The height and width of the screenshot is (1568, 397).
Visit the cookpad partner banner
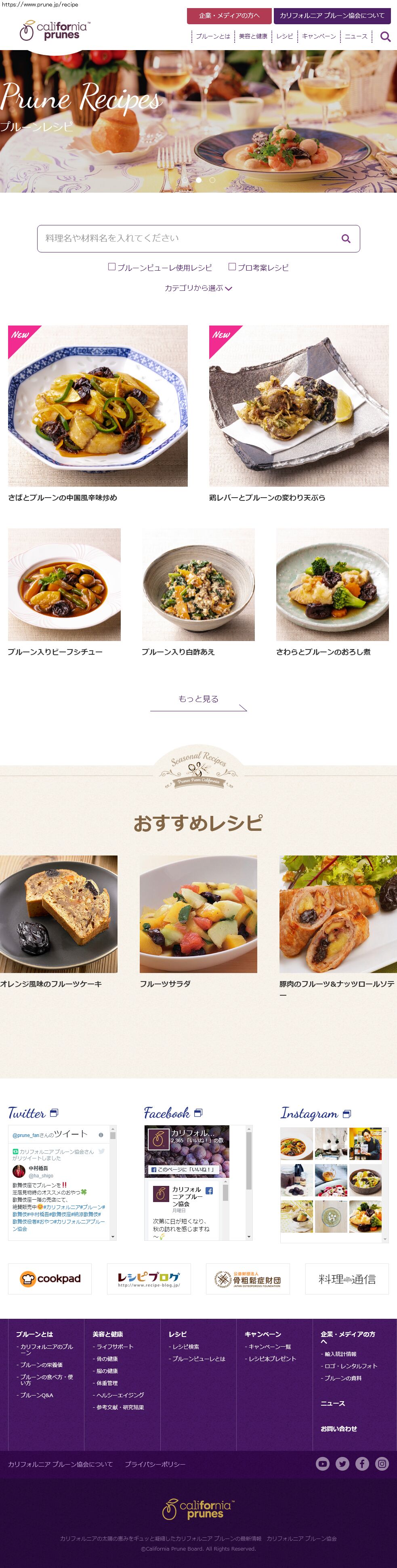pos(50,1279)
